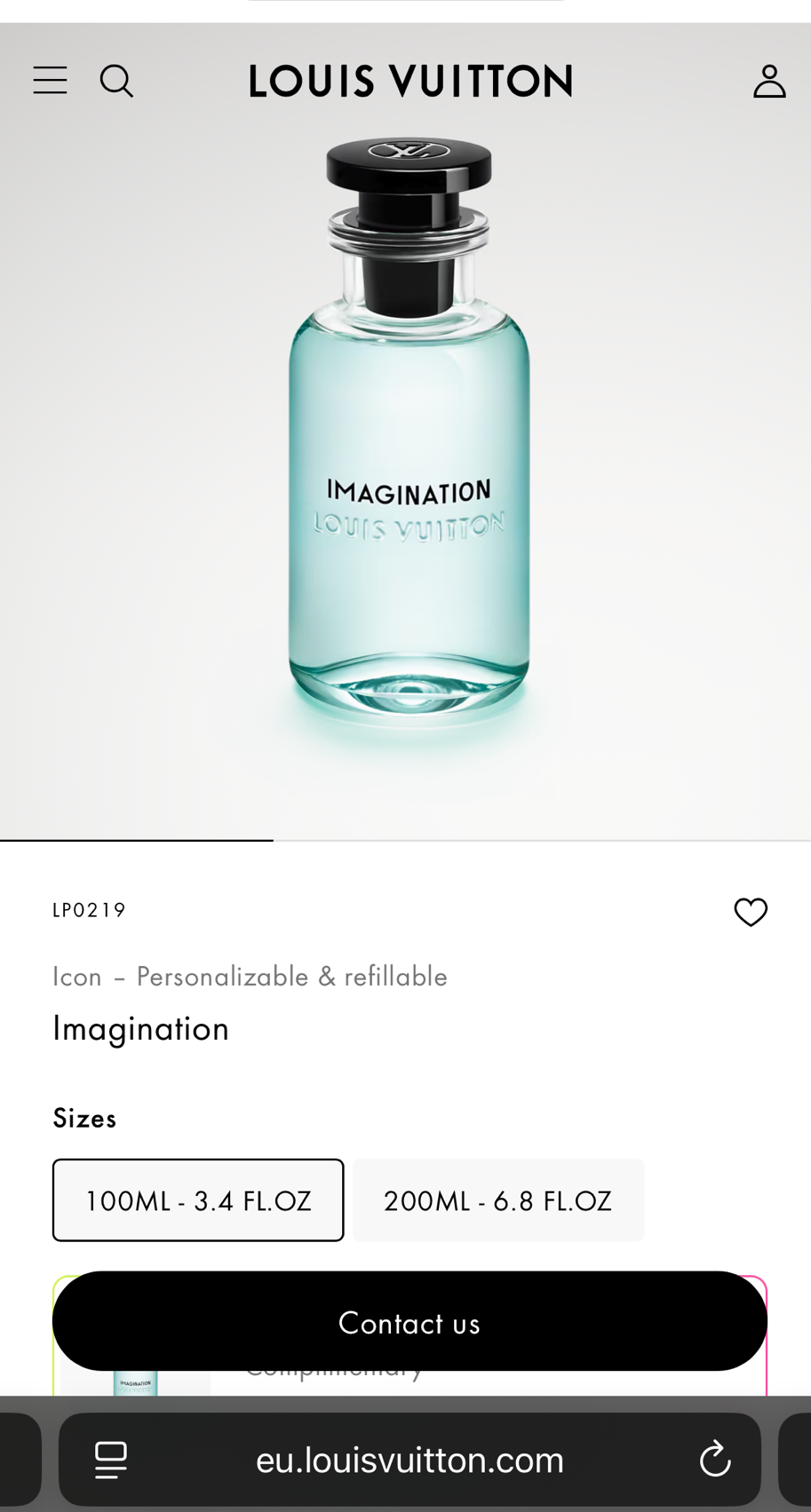Add Imagination to wishlist
Image resolution: width=811 pixels, height=1512 pixels.
(751, 912)
